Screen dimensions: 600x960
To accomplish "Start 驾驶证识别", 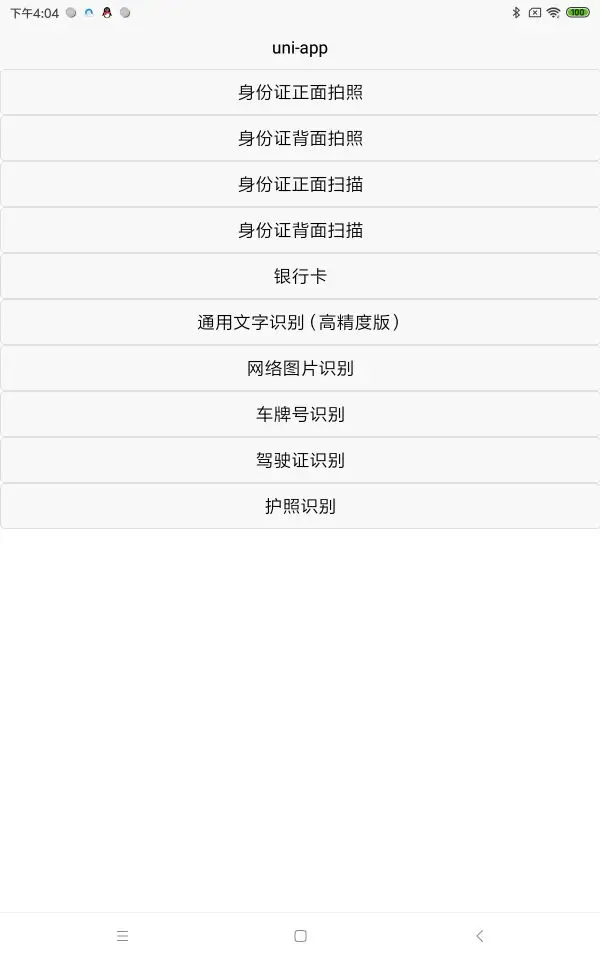I will point(300,460).
